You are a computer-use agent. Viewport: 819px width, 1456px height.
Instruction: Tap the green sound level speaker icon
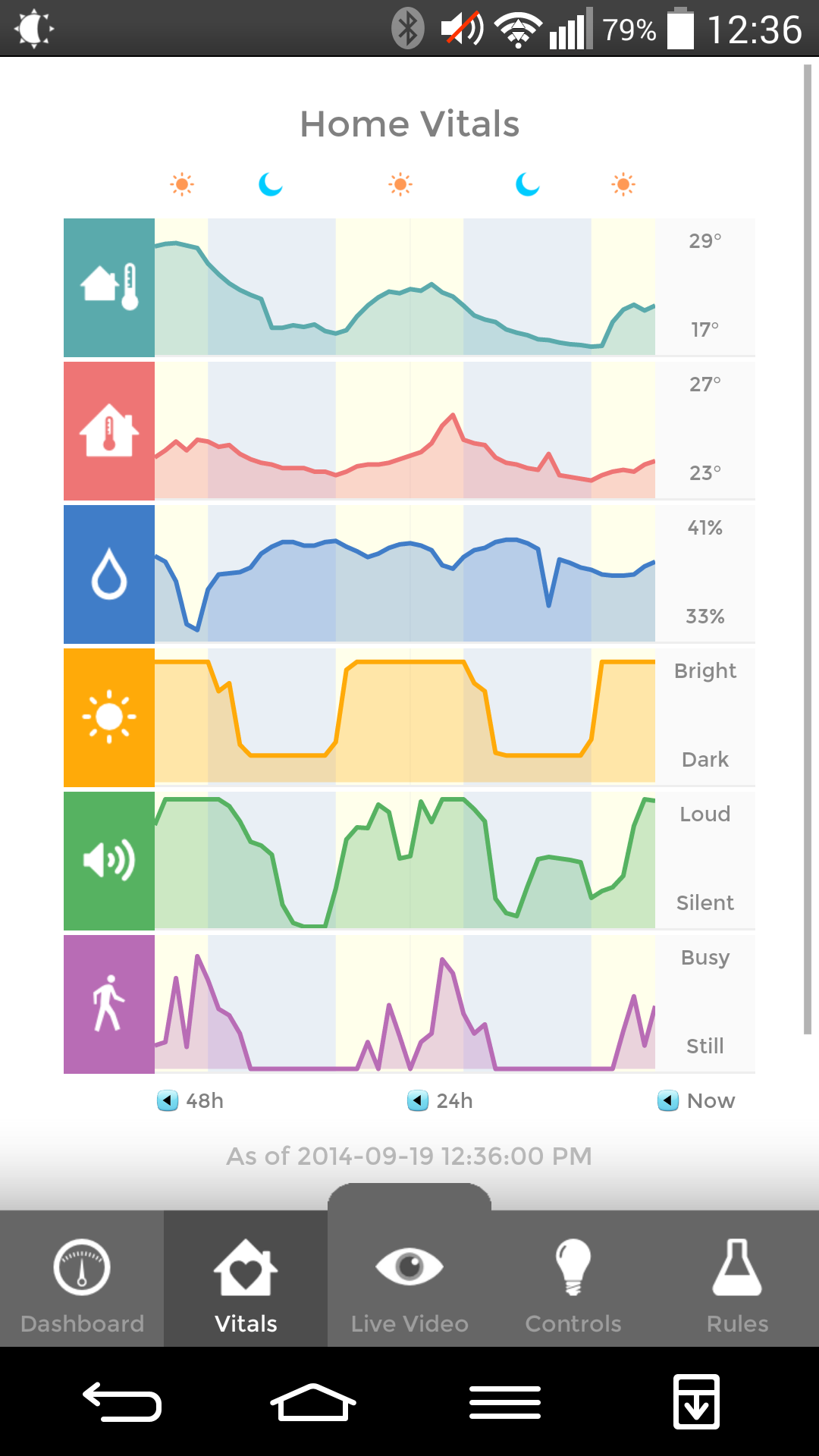click(x=108, y=859)
